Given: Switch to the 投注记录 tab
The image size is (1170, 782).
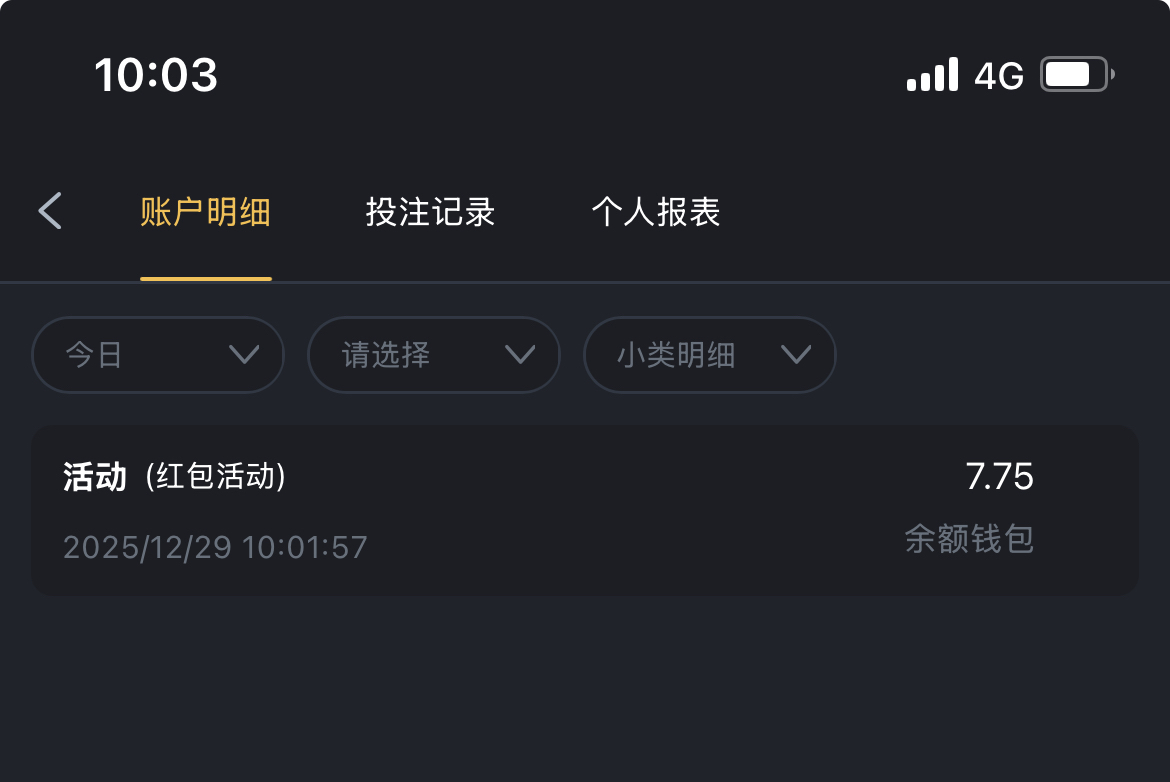Looking at the screenshot, I should click(x=430, y=213).
